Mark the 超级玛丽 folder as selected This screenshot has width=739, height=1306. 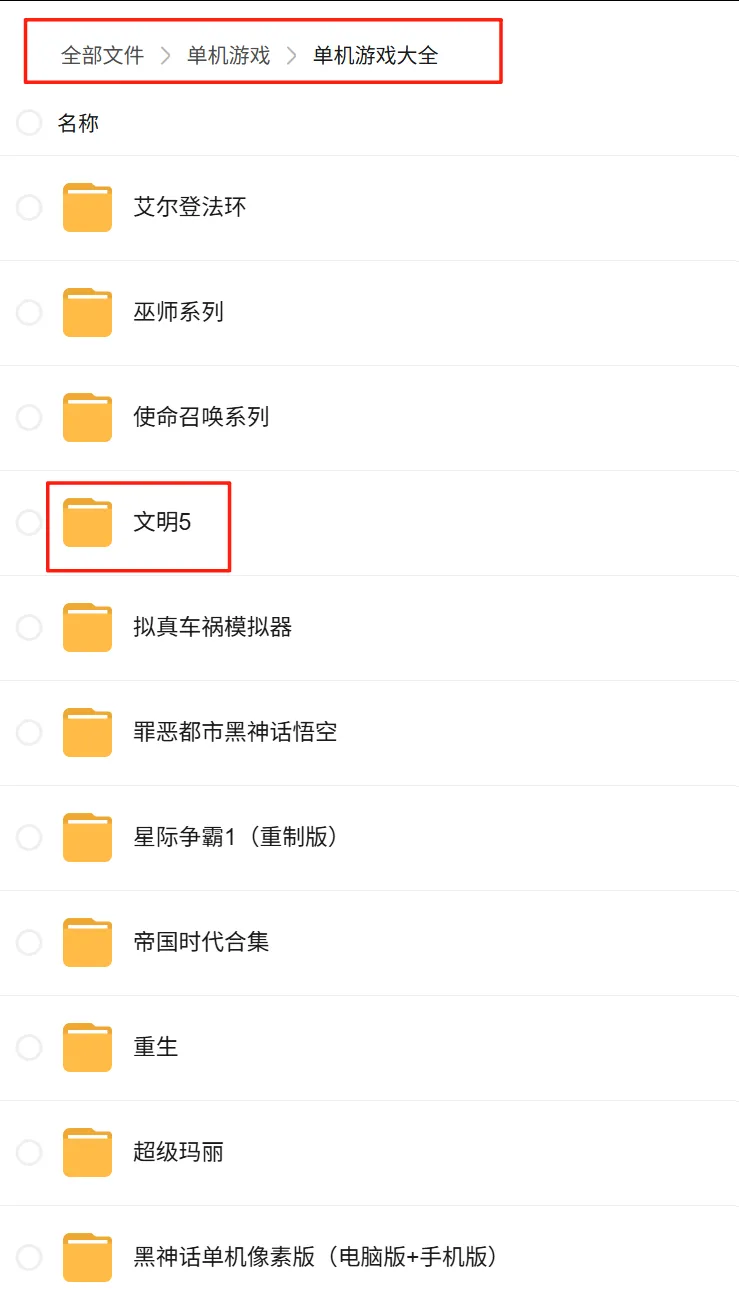[29, 1153]
